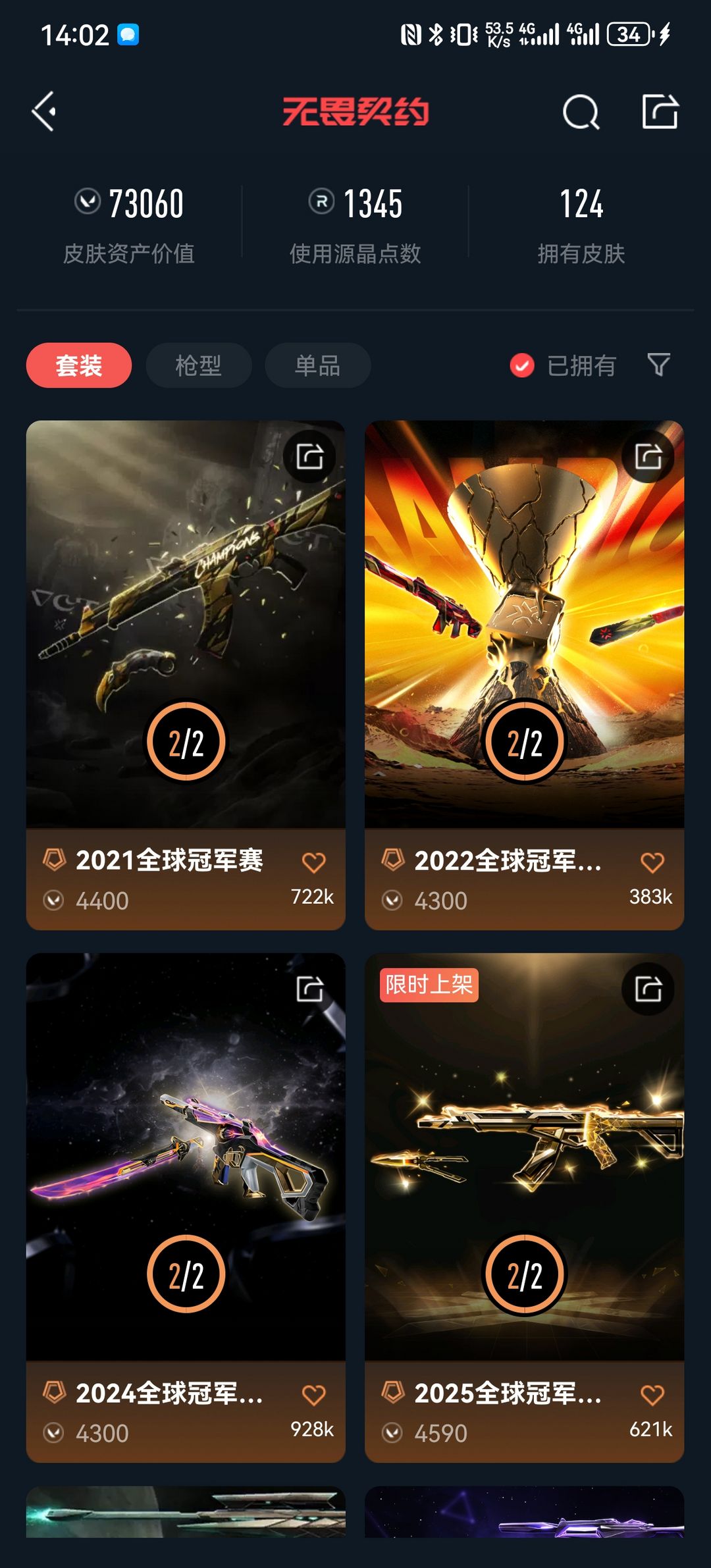Open the 2021全球冠军赛 bundle card
The image size is (711, 1568).
[186, 625]
